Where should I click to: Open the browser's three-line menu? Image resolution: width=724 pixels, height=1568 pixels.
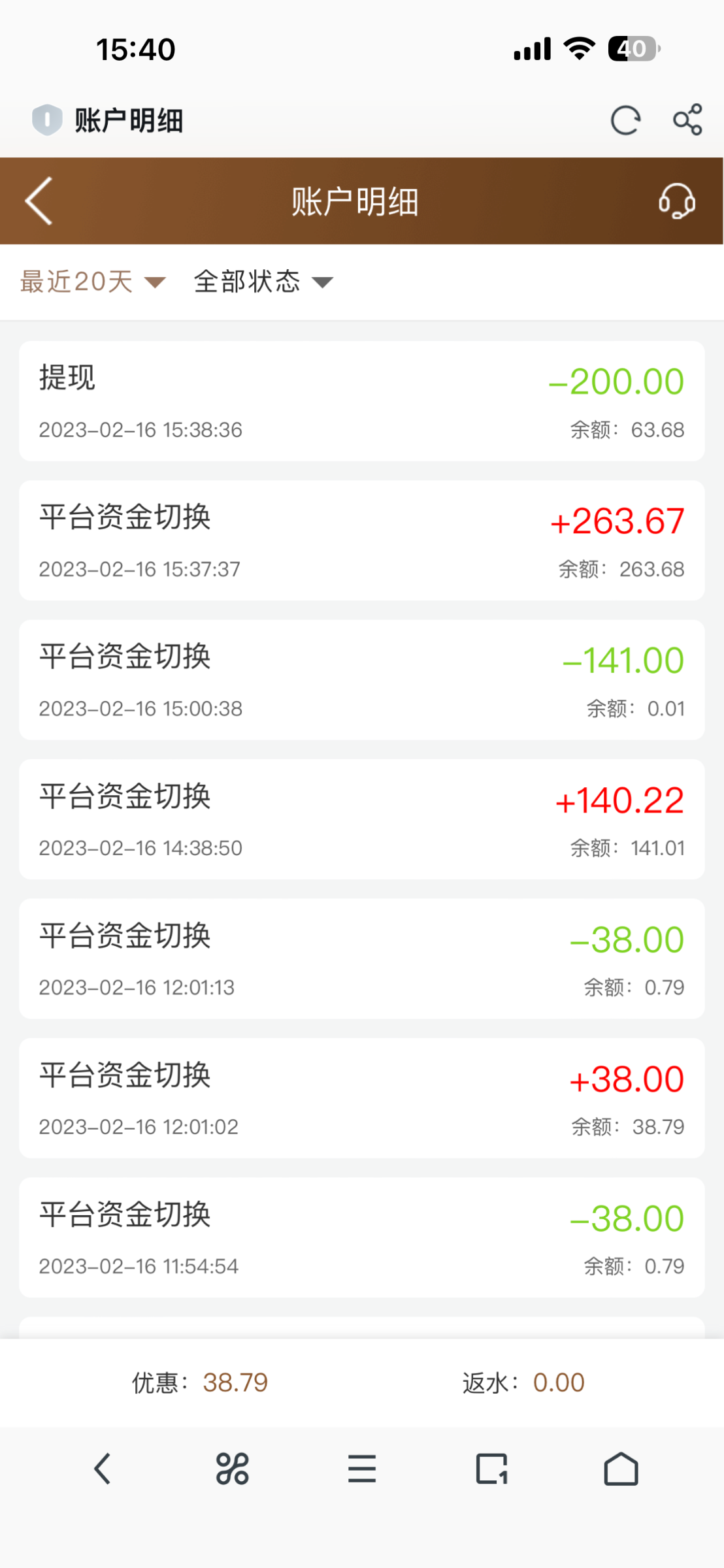(x=361, y=1469)
